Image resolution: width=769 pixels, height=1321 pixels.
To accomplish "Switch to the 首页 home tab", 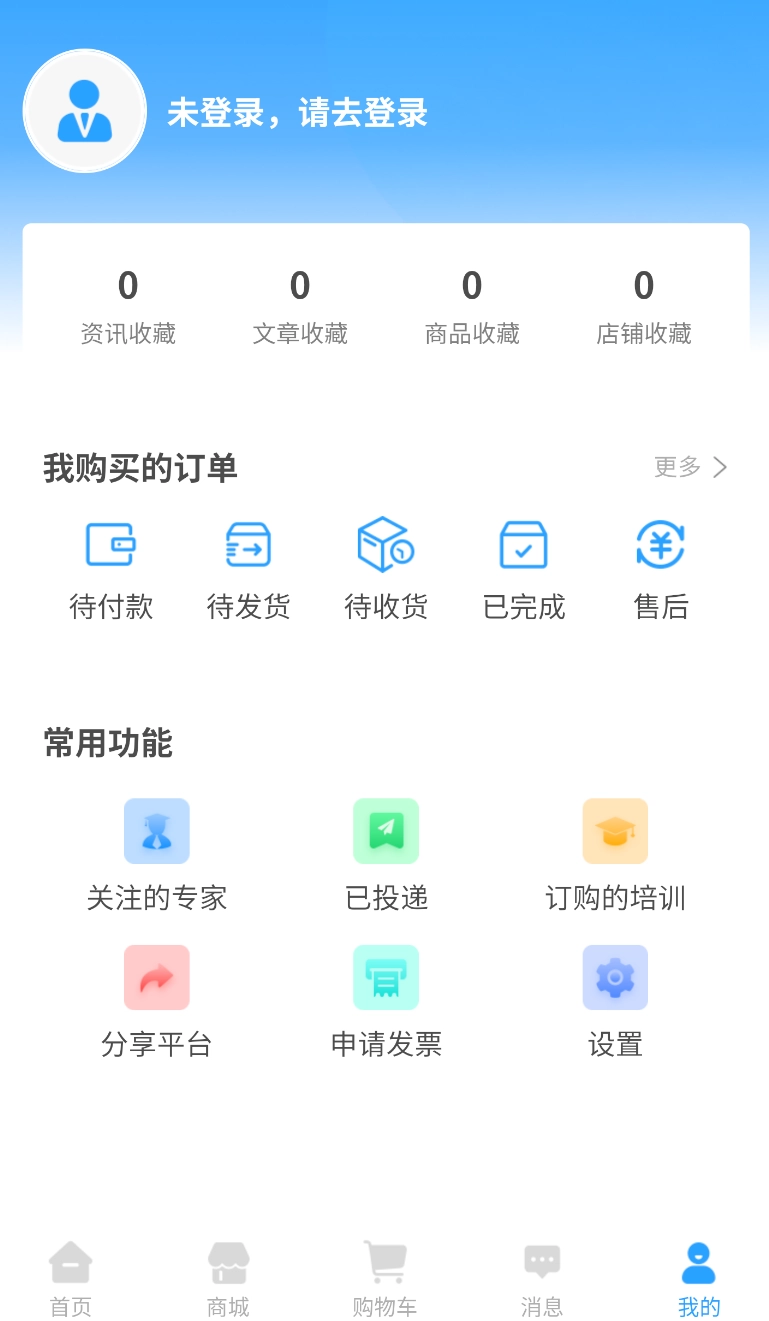I will 69,1275.
